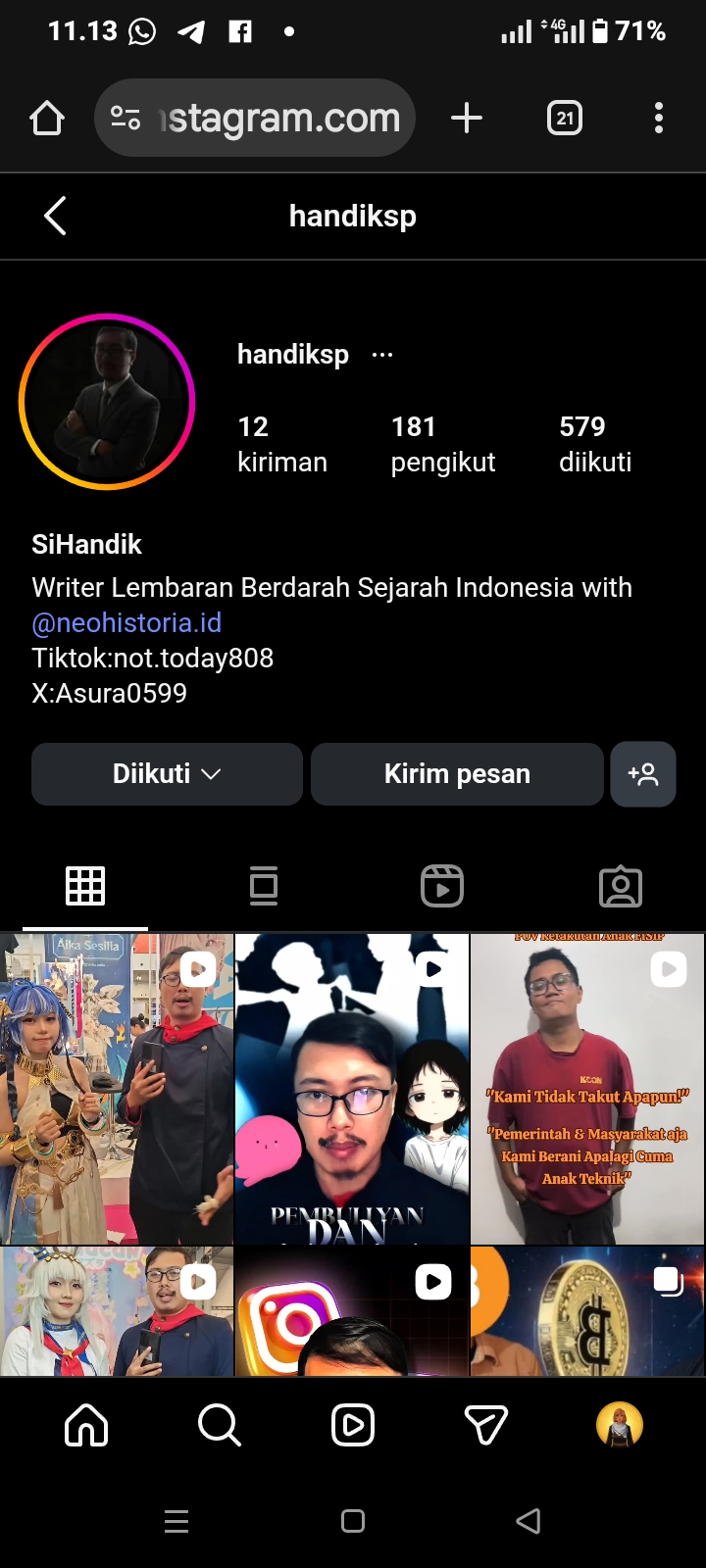Open the browser tab switcher showing 21
The width and height of the screenshot is (706, 1568).
(564, 119)
